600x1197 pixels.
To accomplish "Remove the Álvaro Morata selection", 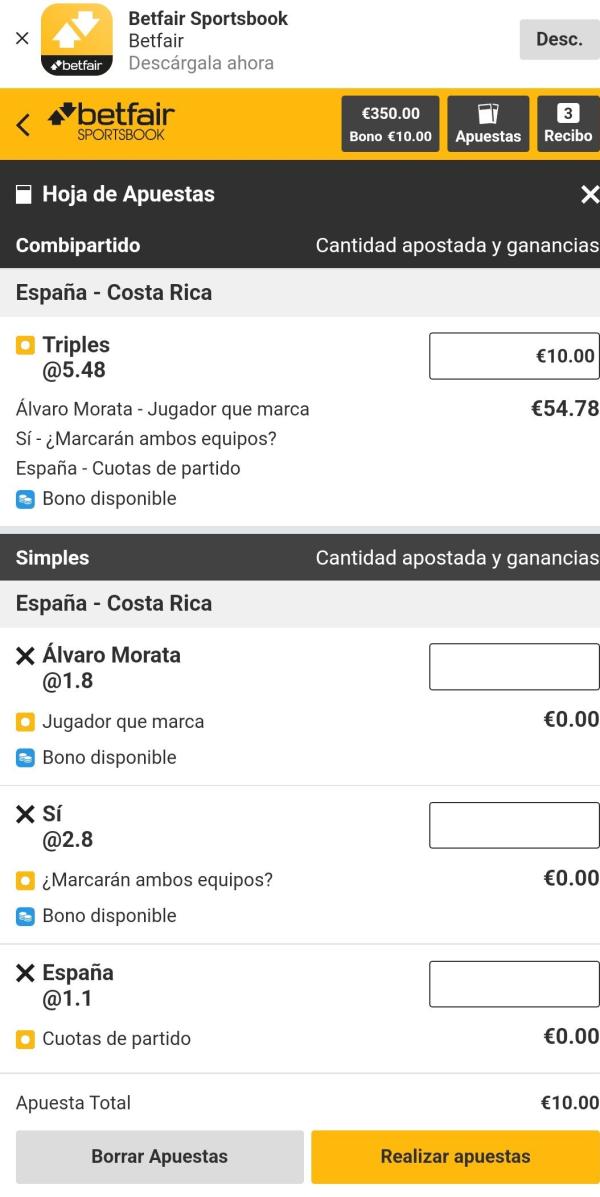I will point(26,656).
